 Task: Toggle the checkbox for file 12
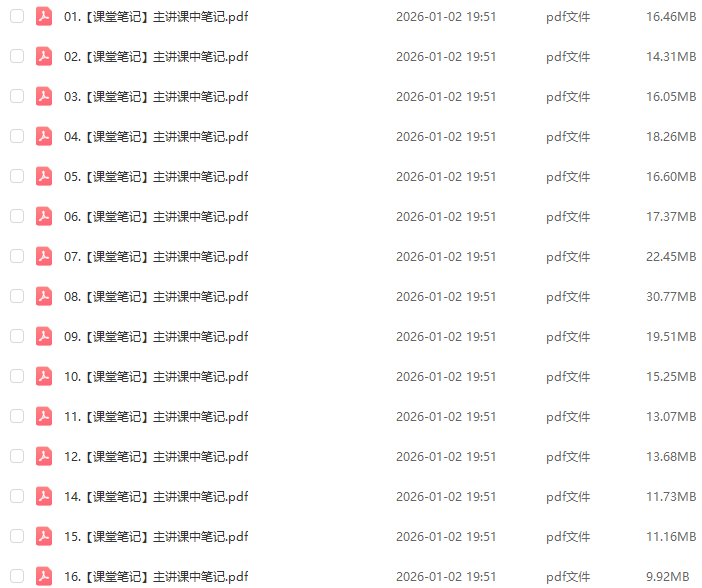pyautogui.click(x=17, y=456)
